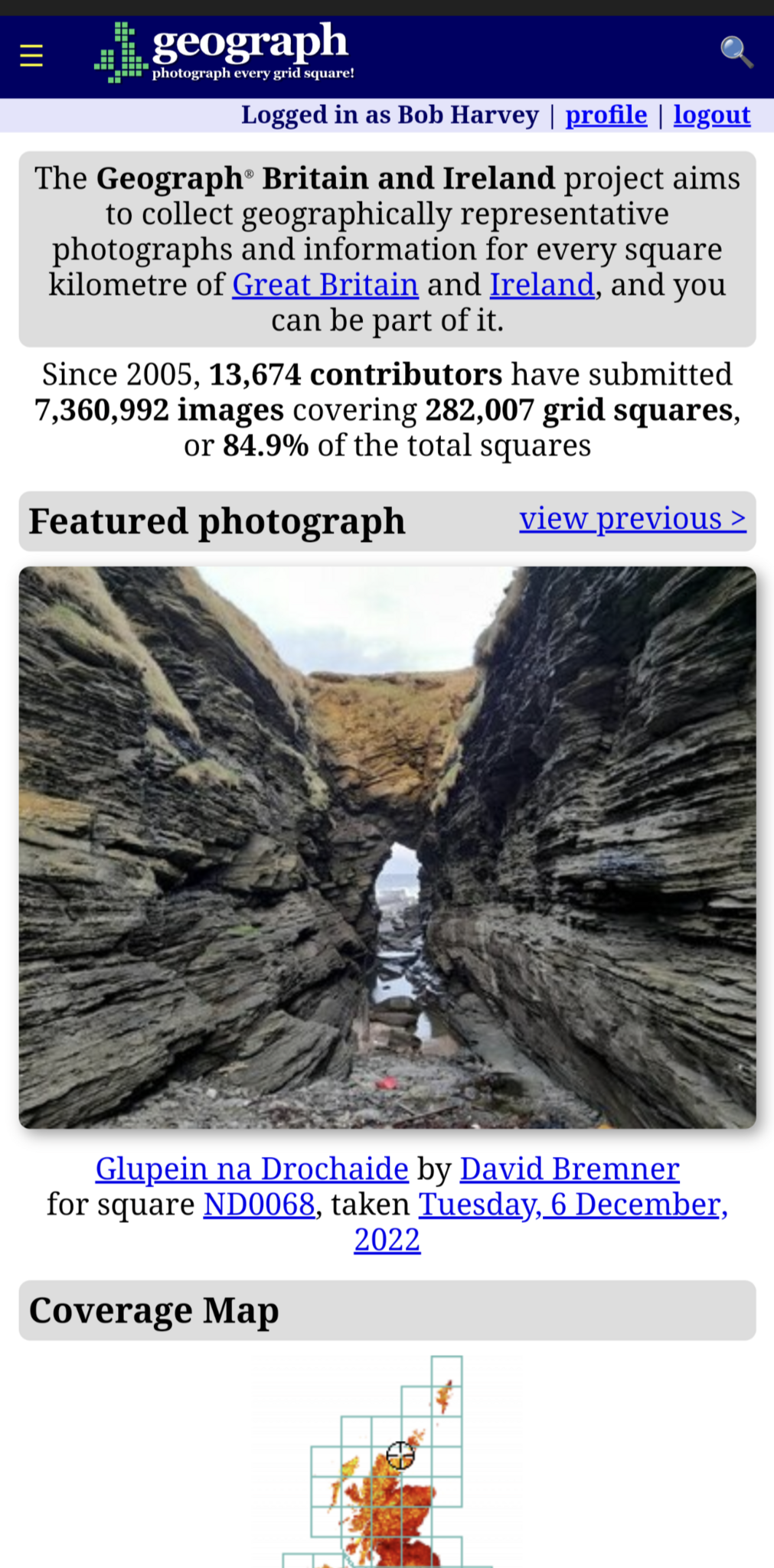Open grid square ND0068
The width and height of the screenshot is (774, 1568).
click(x=259, y=1205)
